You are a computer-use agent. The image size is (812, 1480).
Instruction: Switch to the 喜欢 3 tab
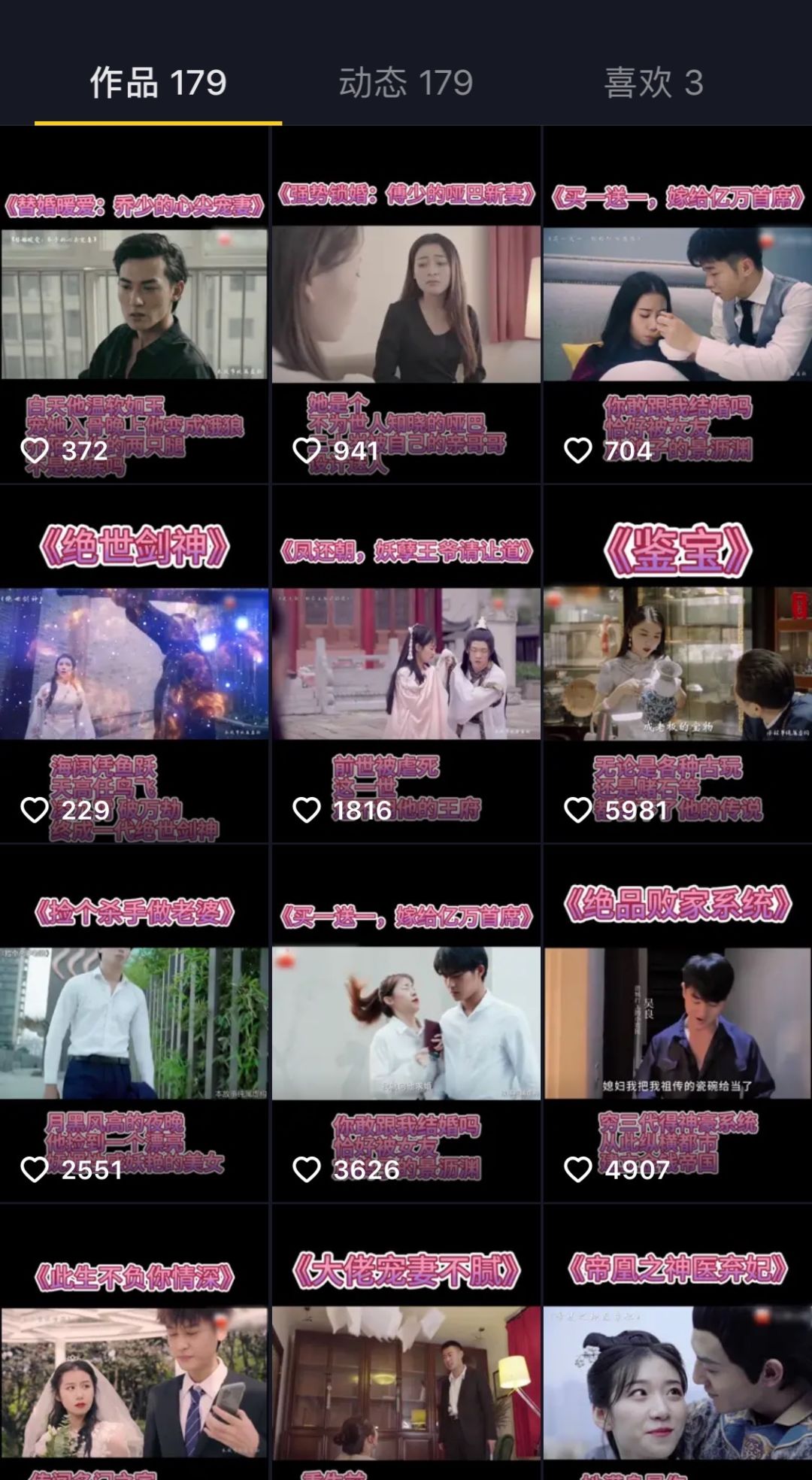click(653, 82)
